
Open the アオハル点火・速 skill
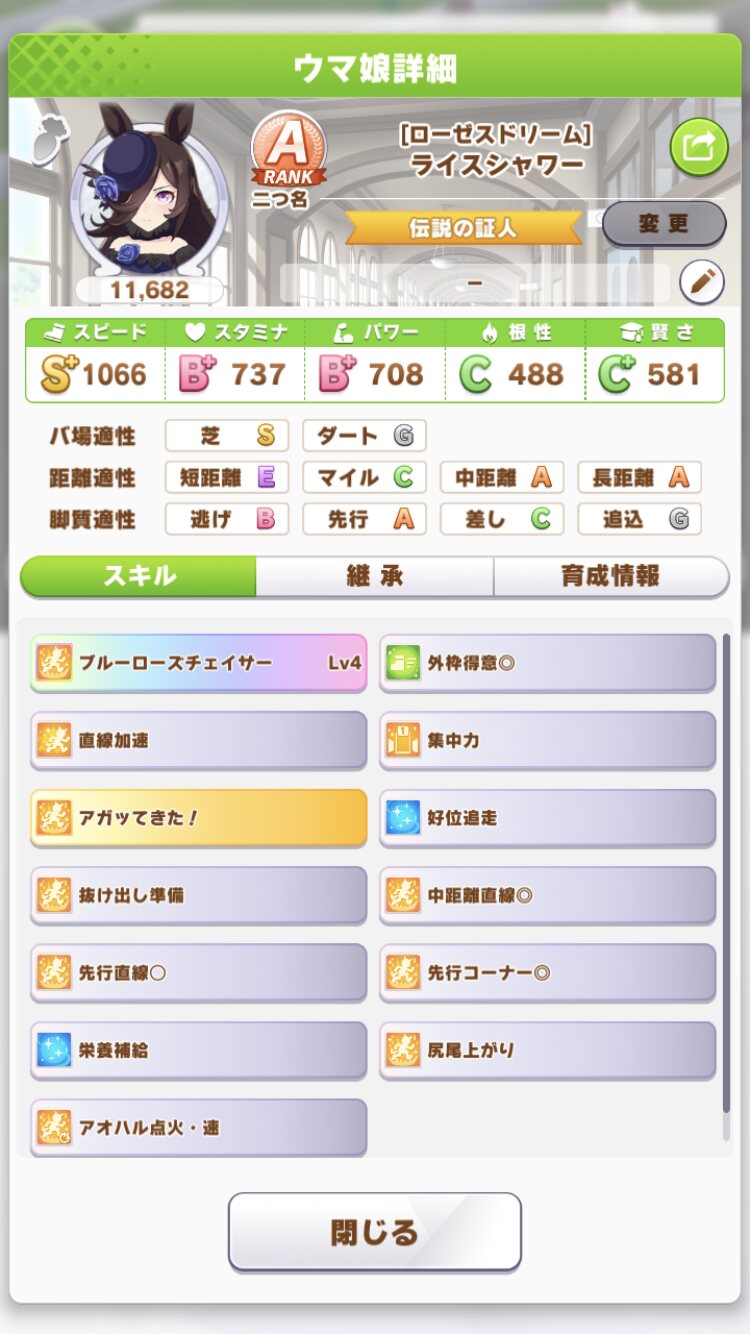pos(199,1127)
